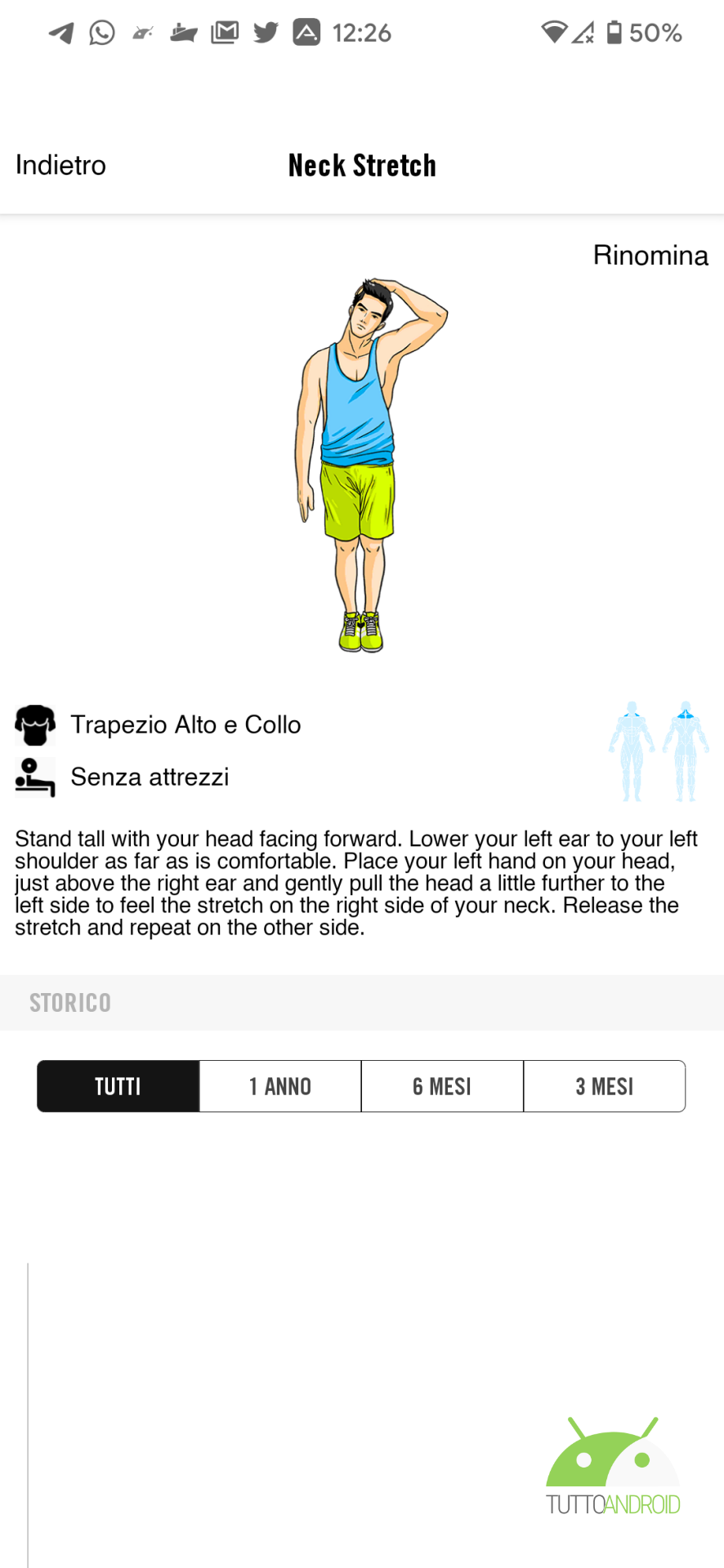Filter history to 3 MESI
Screen dimensions: 724x1568
[605, 1086]
